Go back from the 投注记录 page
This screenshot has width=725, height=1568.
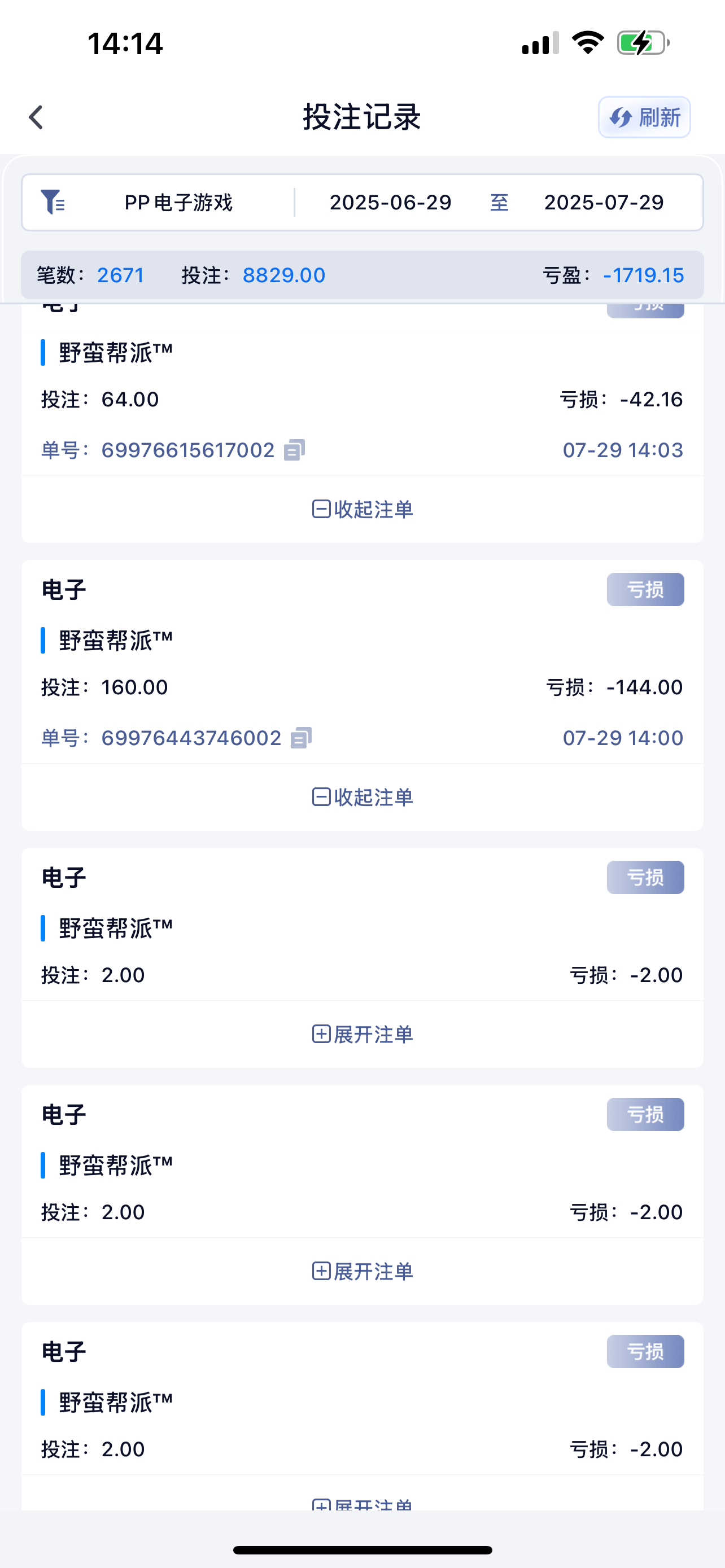click(37, 117)
